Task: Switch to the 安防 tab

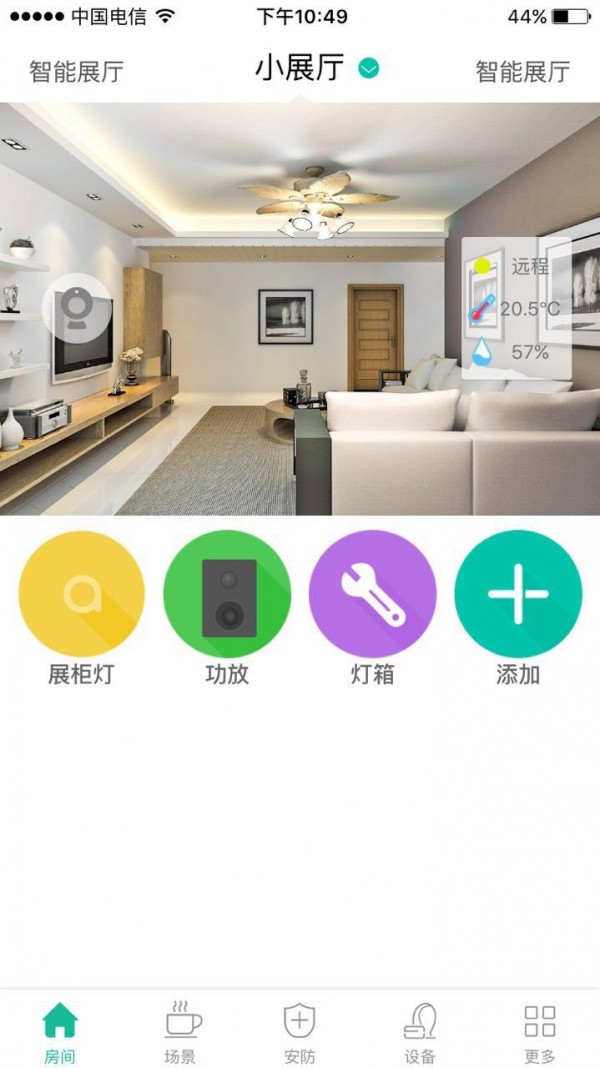Action: 299,1031
